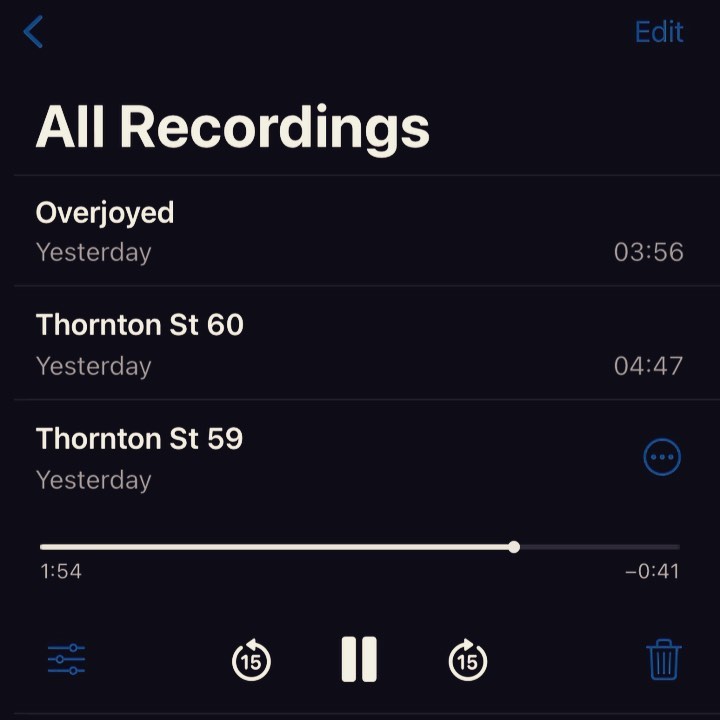Open more options for Thornton St 59
The width and height of the screenshot is (720, 720).
tap(661, 458)
